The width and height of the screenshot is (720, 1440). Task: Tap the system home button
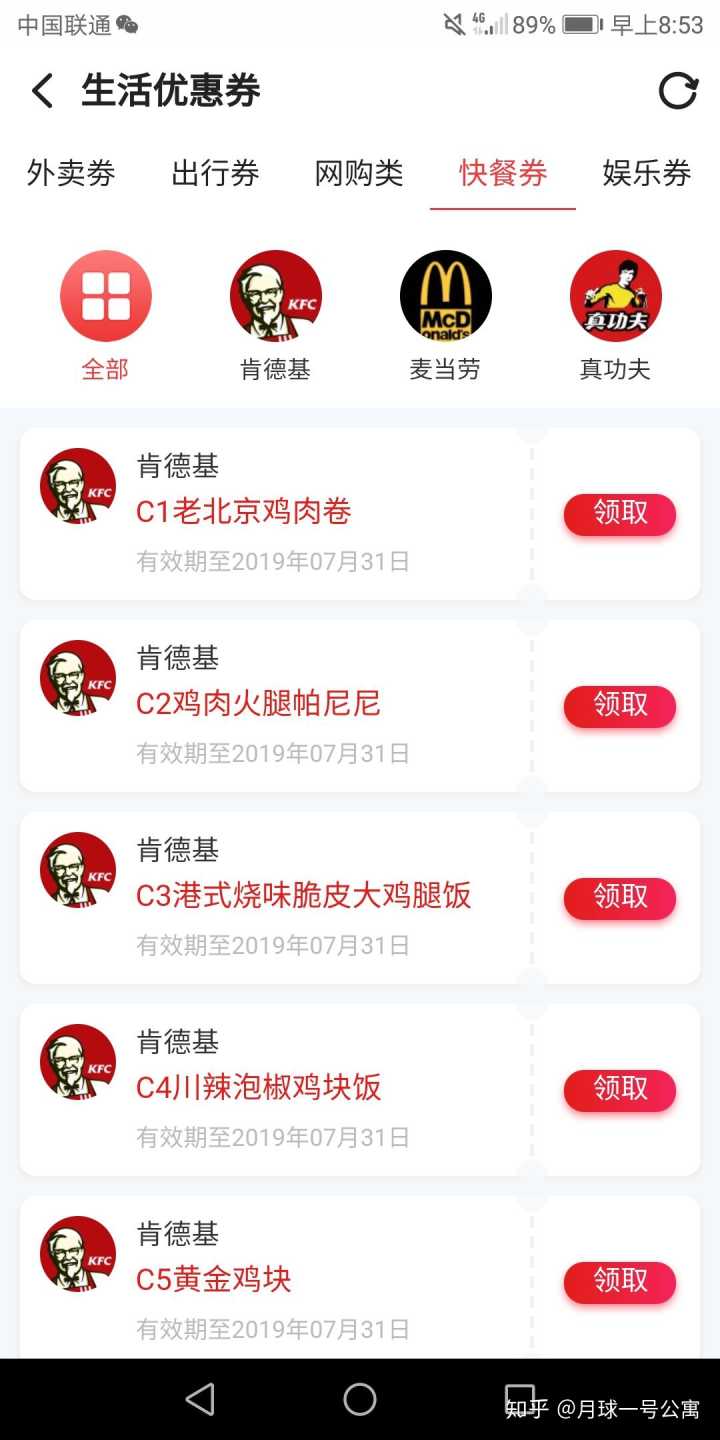click(x=360, y=1399)
